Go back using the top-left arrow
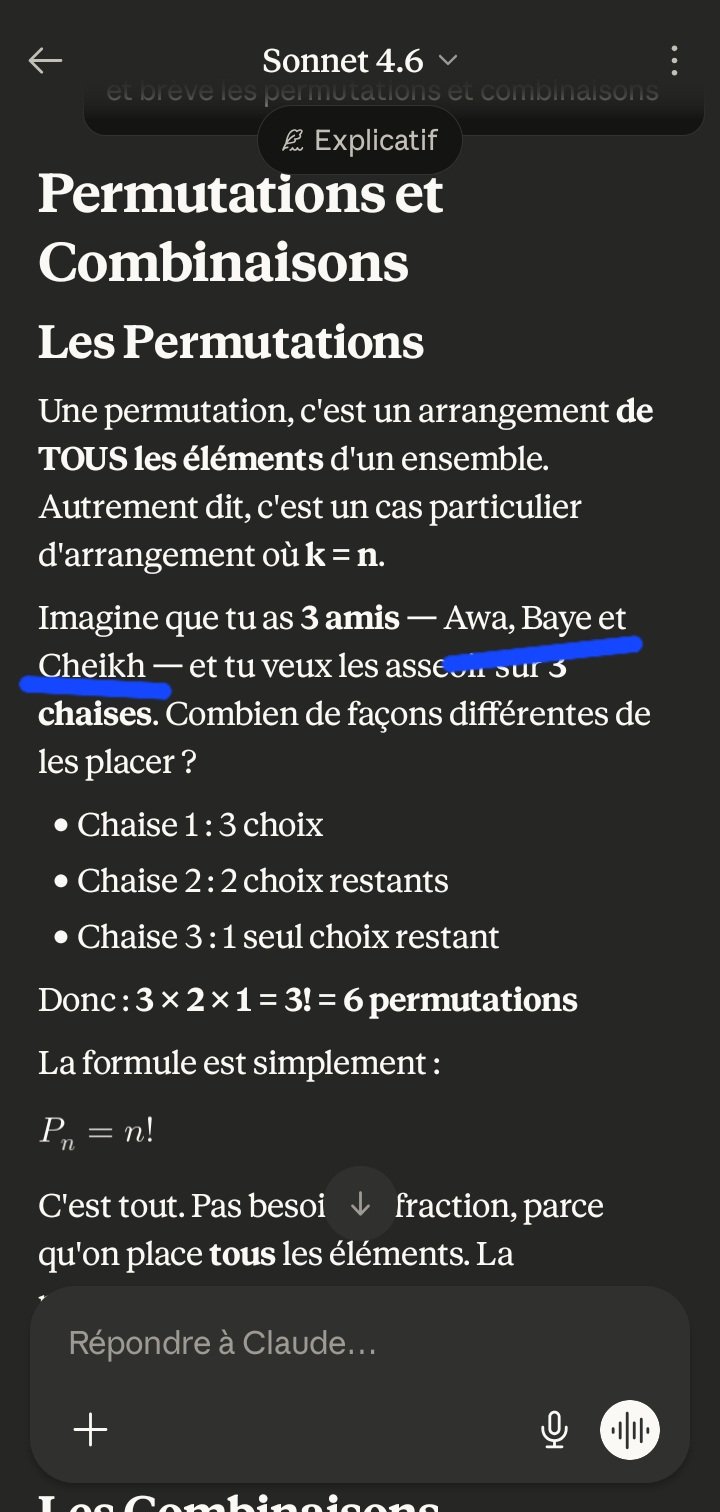The image size is (720, 1512). [x=45, y=61]
